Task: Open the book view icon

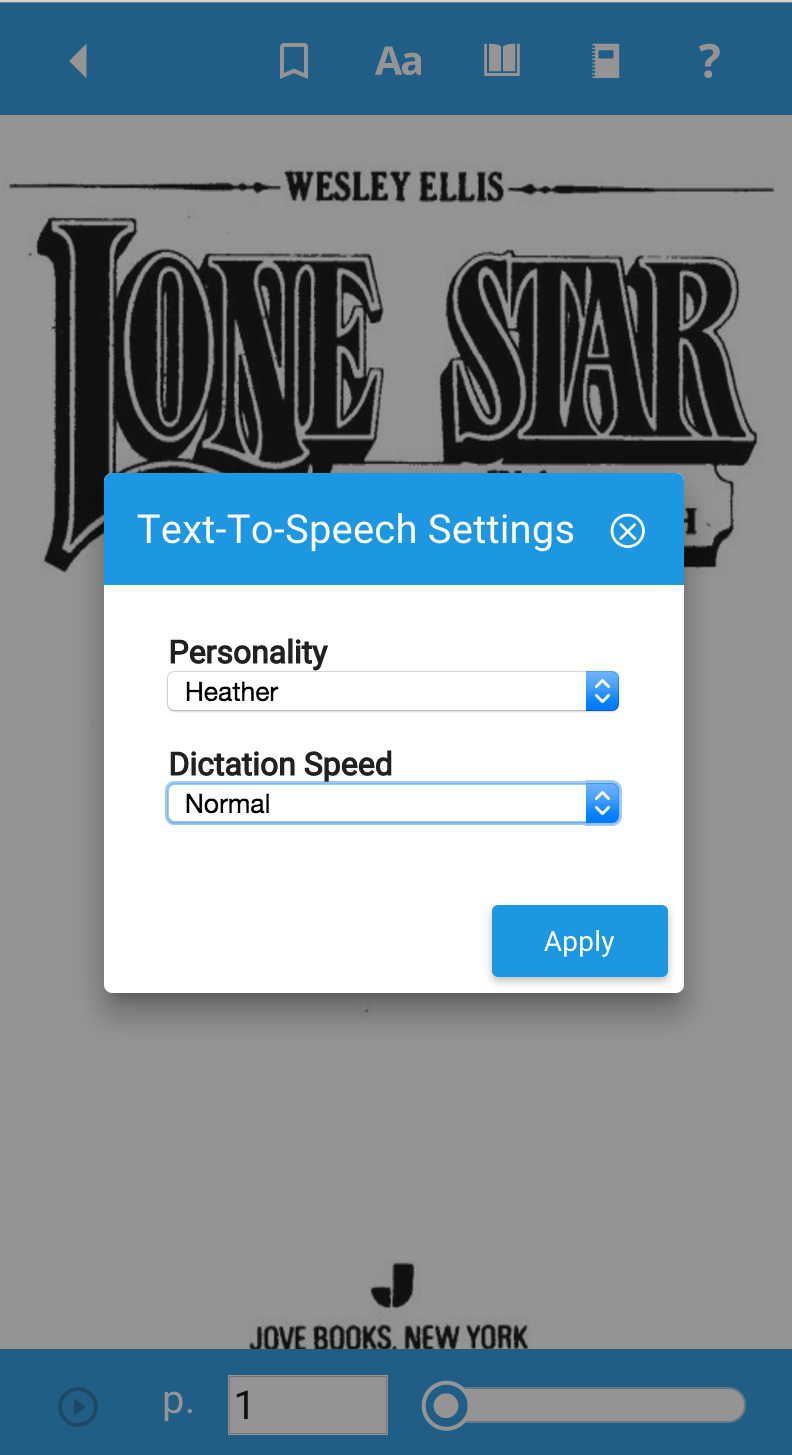Action: tap(502, 62)
